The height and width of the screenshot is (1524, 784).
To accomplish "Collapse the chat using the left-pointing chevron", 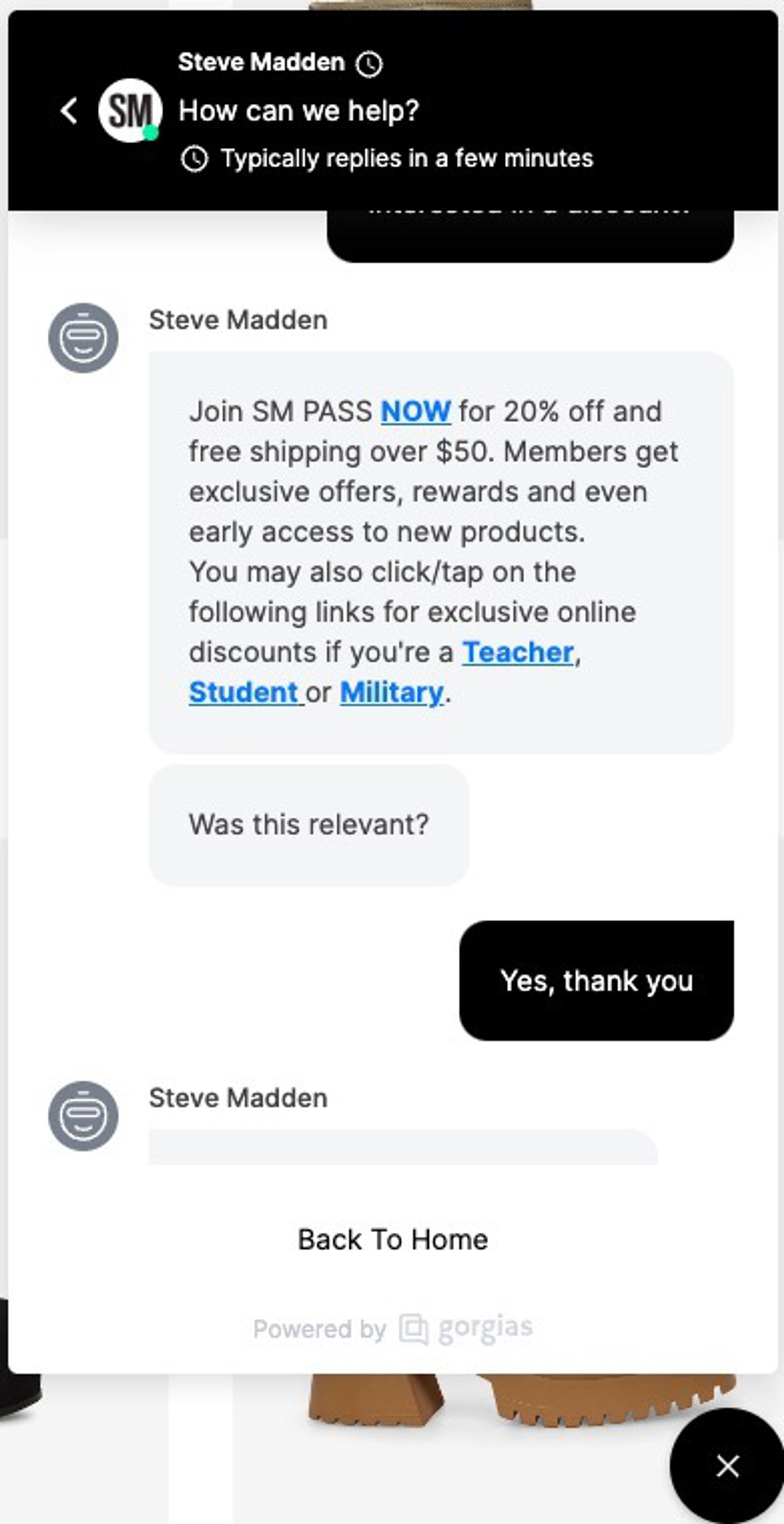I will [x=68, y=111].
